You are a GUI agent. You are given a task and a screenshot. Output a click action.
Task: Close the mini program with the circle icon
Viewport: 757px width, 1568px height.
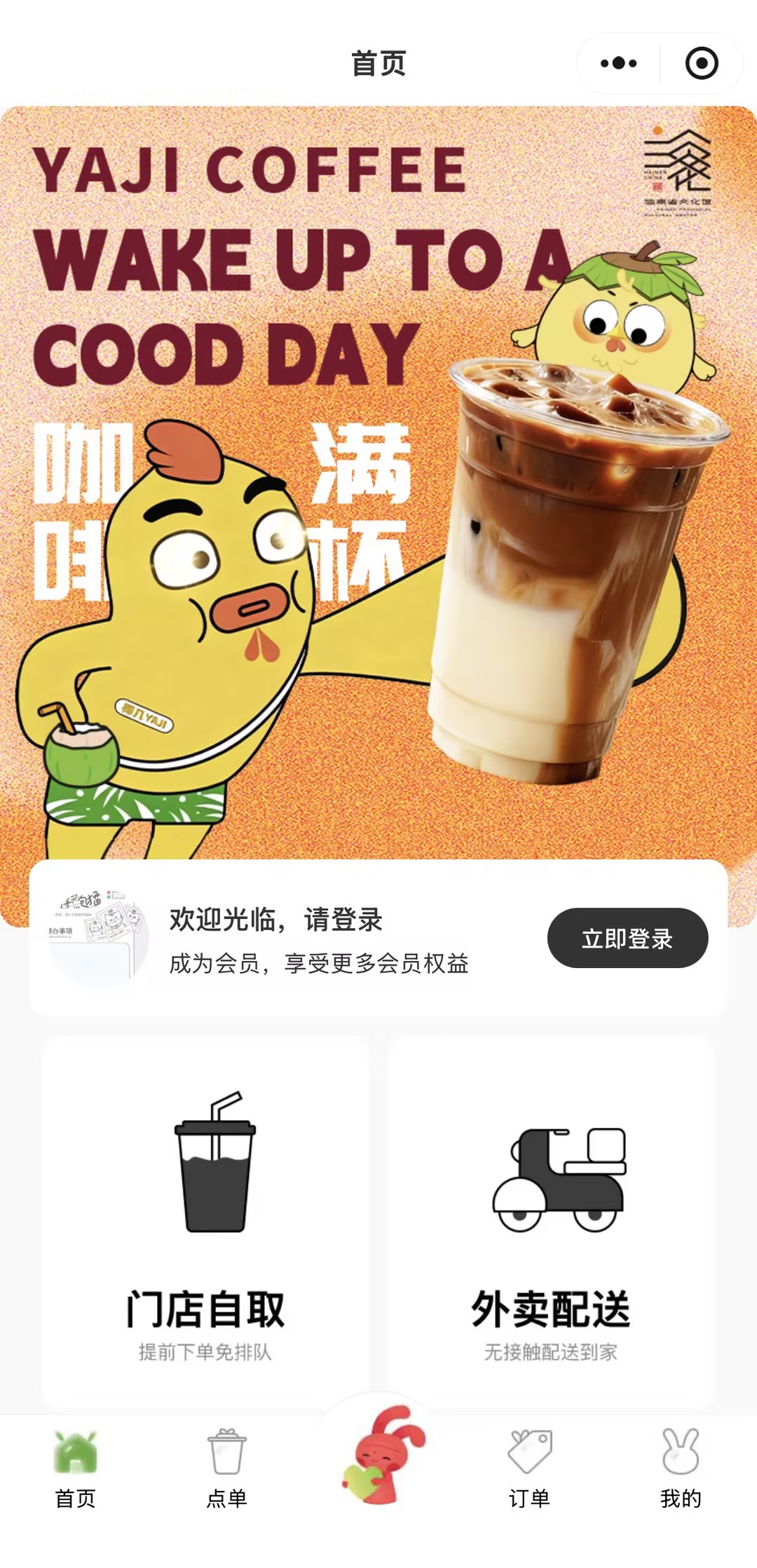(x=701, y=63)
